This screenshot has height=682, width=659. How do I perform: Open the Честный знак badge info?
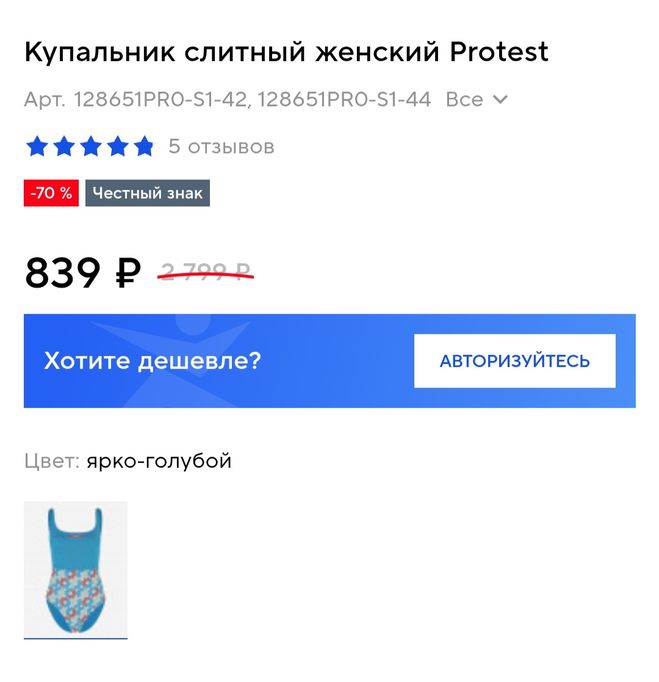[147, 193]
